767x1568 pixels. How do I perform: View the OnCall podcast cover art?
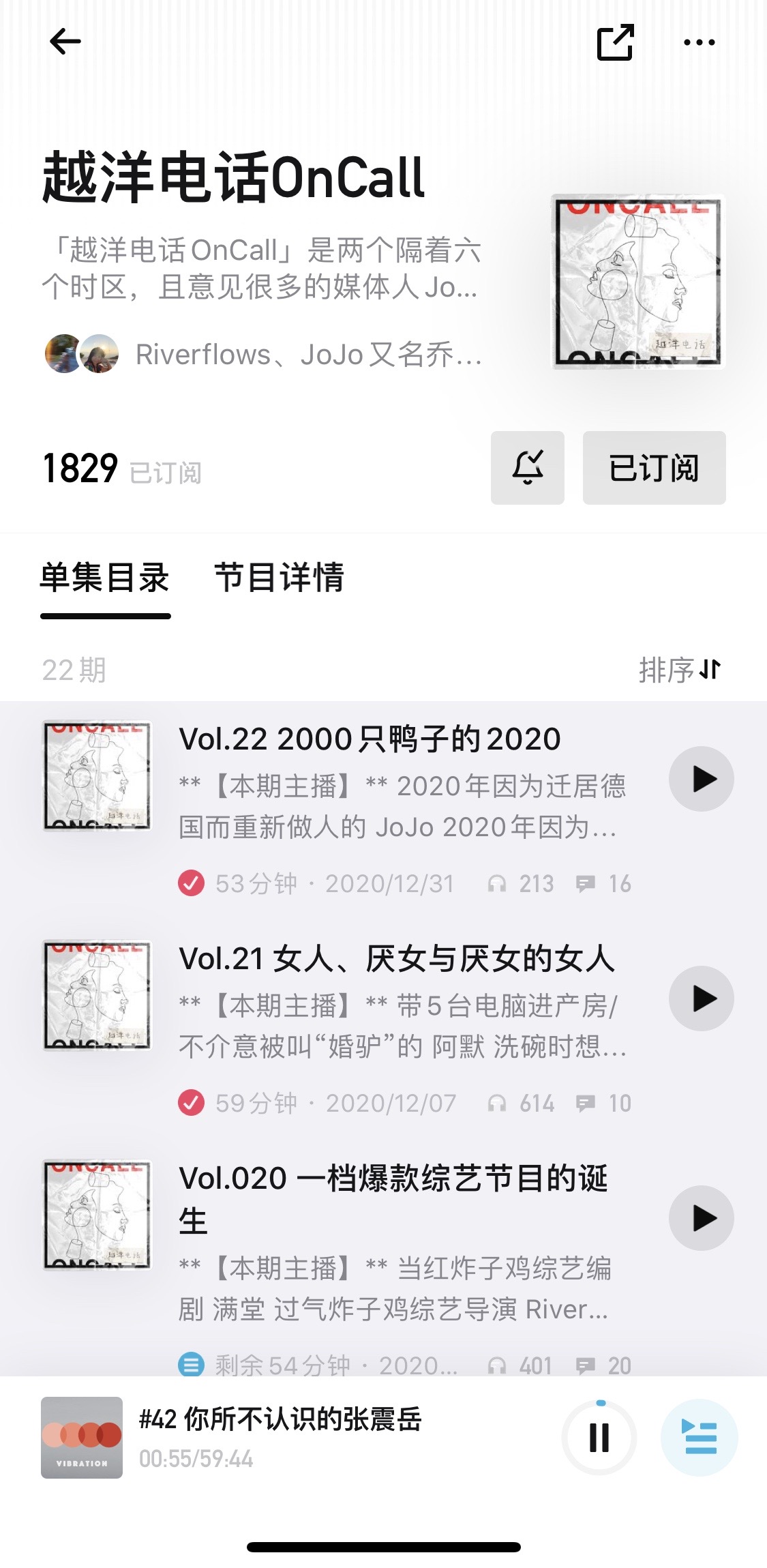(638, 281)
